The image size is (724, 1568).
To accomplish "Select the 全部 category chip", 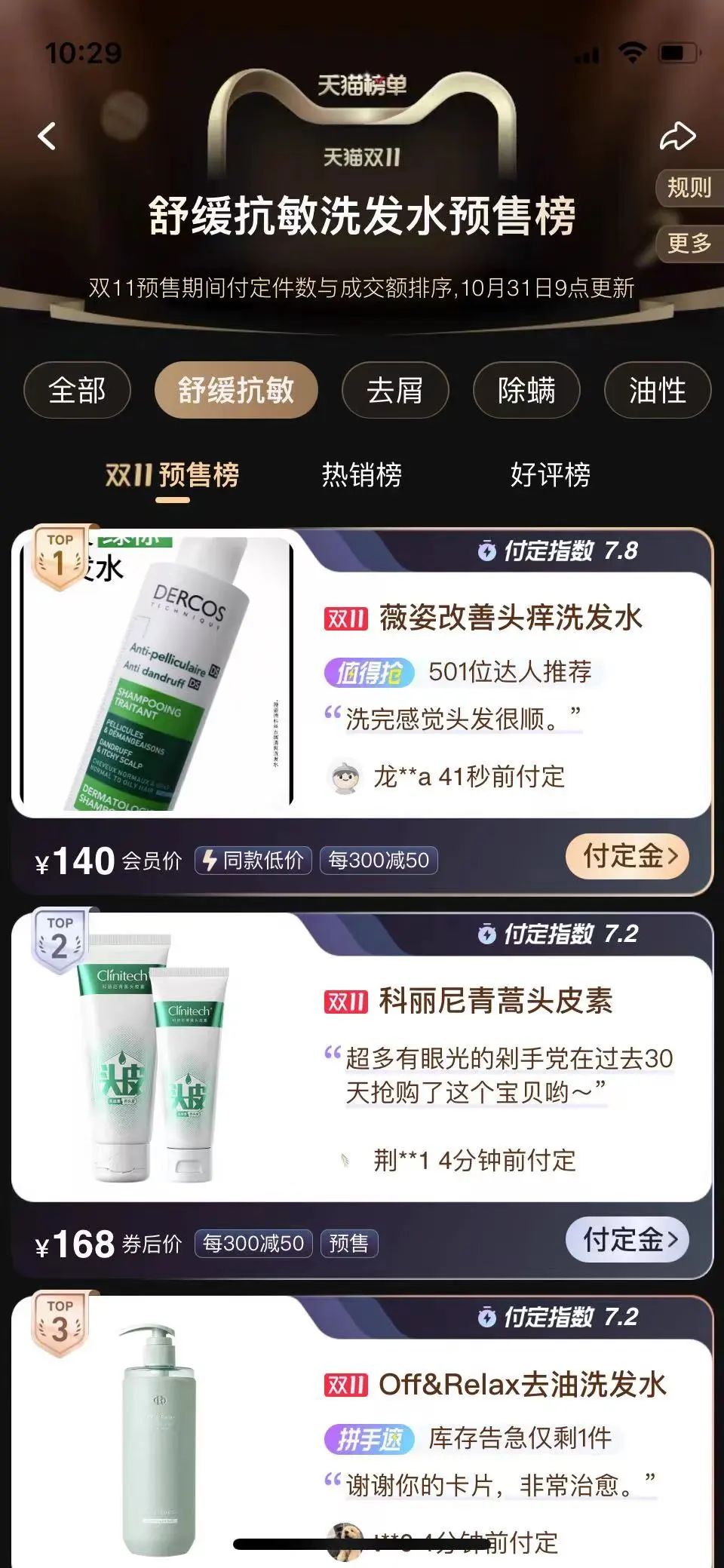I will click(x=77, y=391).
